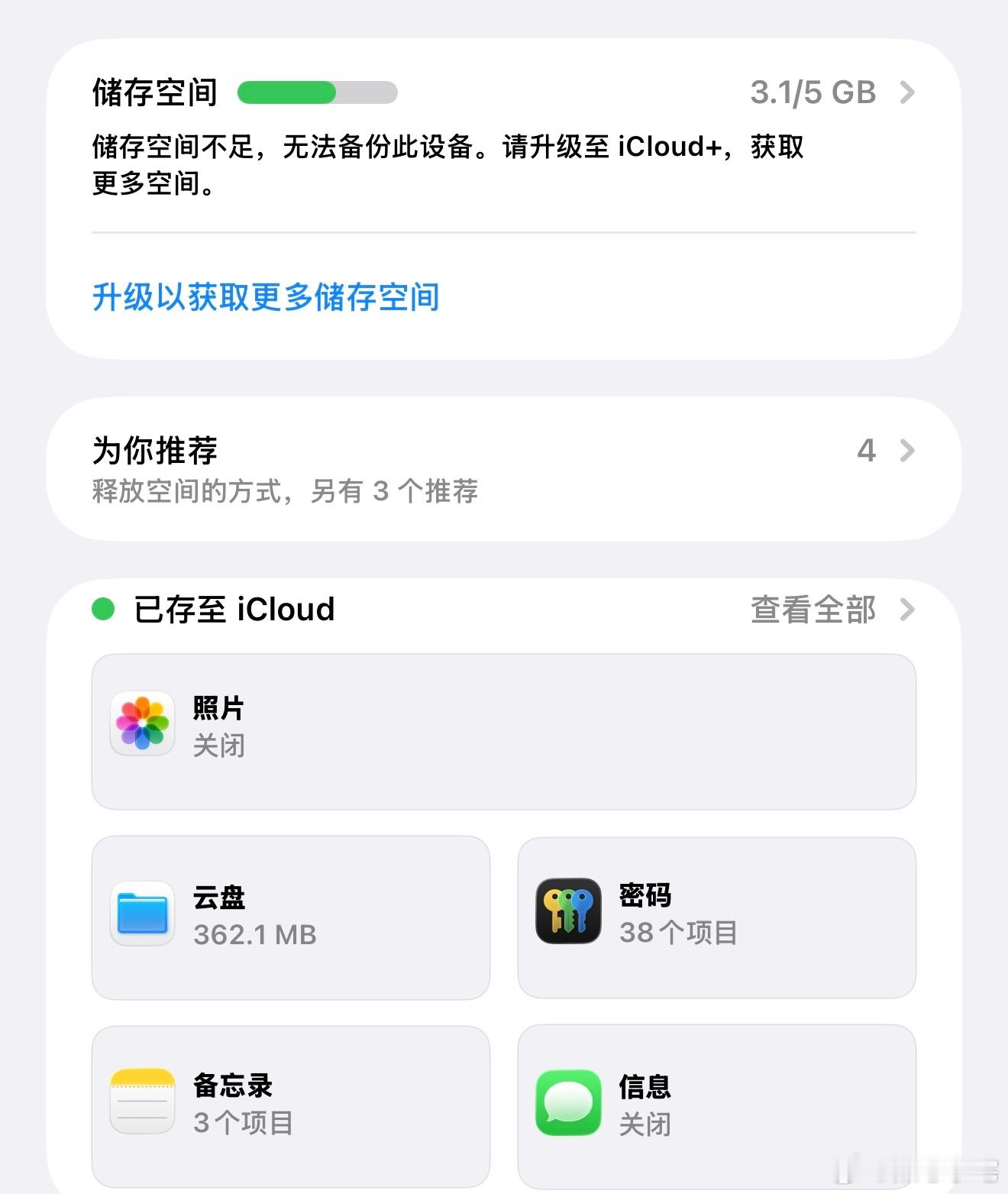
Task: Tap 关闭 label on the 信息 card
Action: (x=645, y=1124)
